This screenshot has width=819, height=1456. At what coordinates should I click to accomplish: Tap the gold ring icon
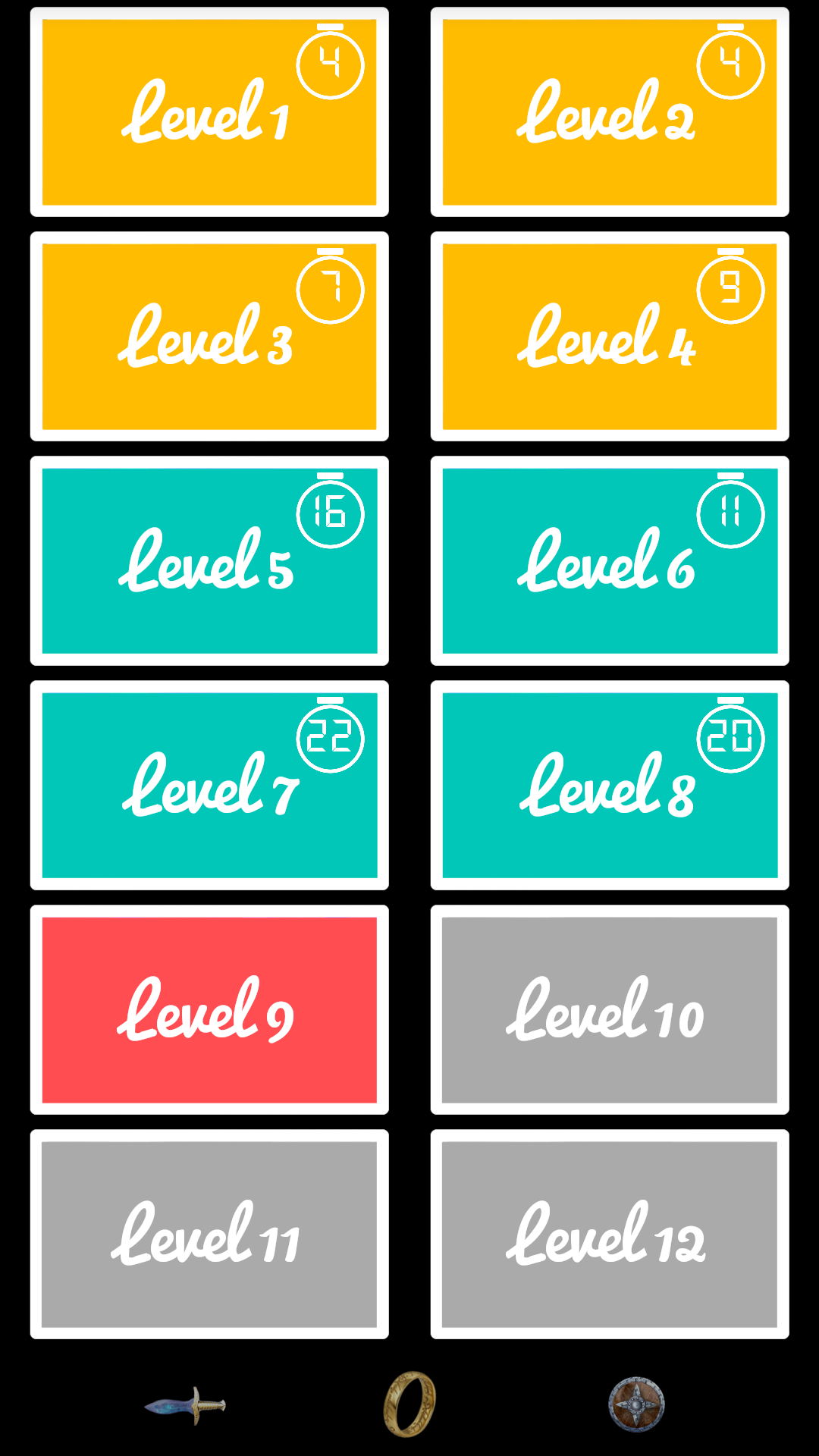tap(409, 1404)
